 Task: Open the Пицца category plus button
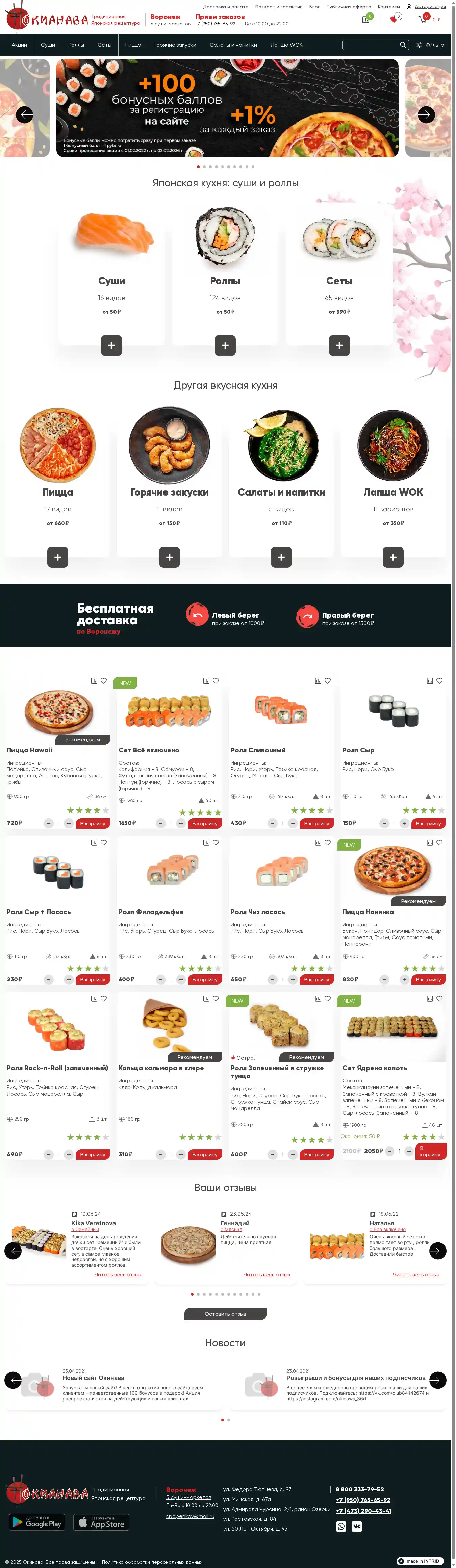(57, 556)
